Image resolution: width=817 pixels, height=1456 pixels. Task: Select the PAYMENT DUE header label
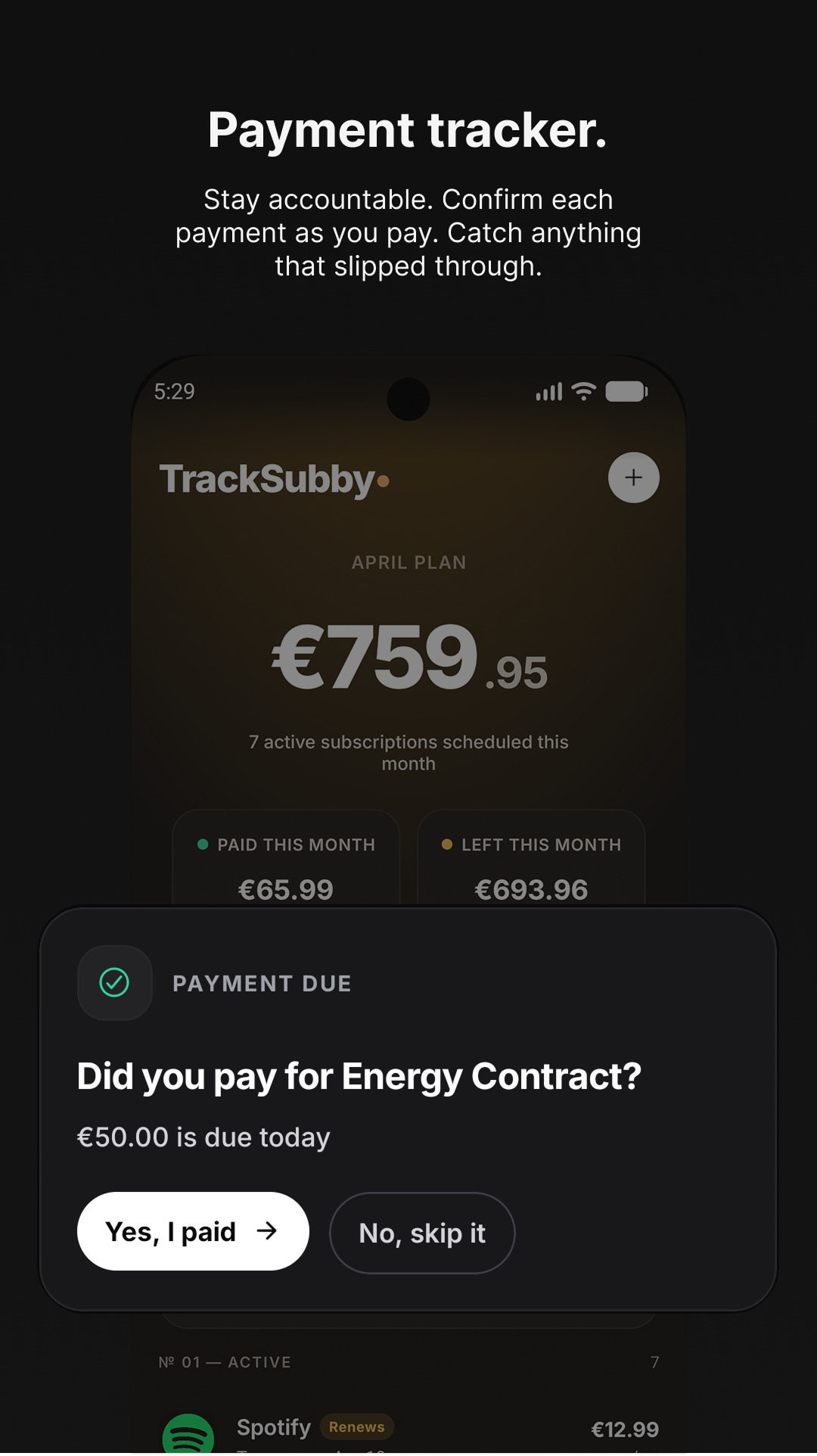click(262, 983)
